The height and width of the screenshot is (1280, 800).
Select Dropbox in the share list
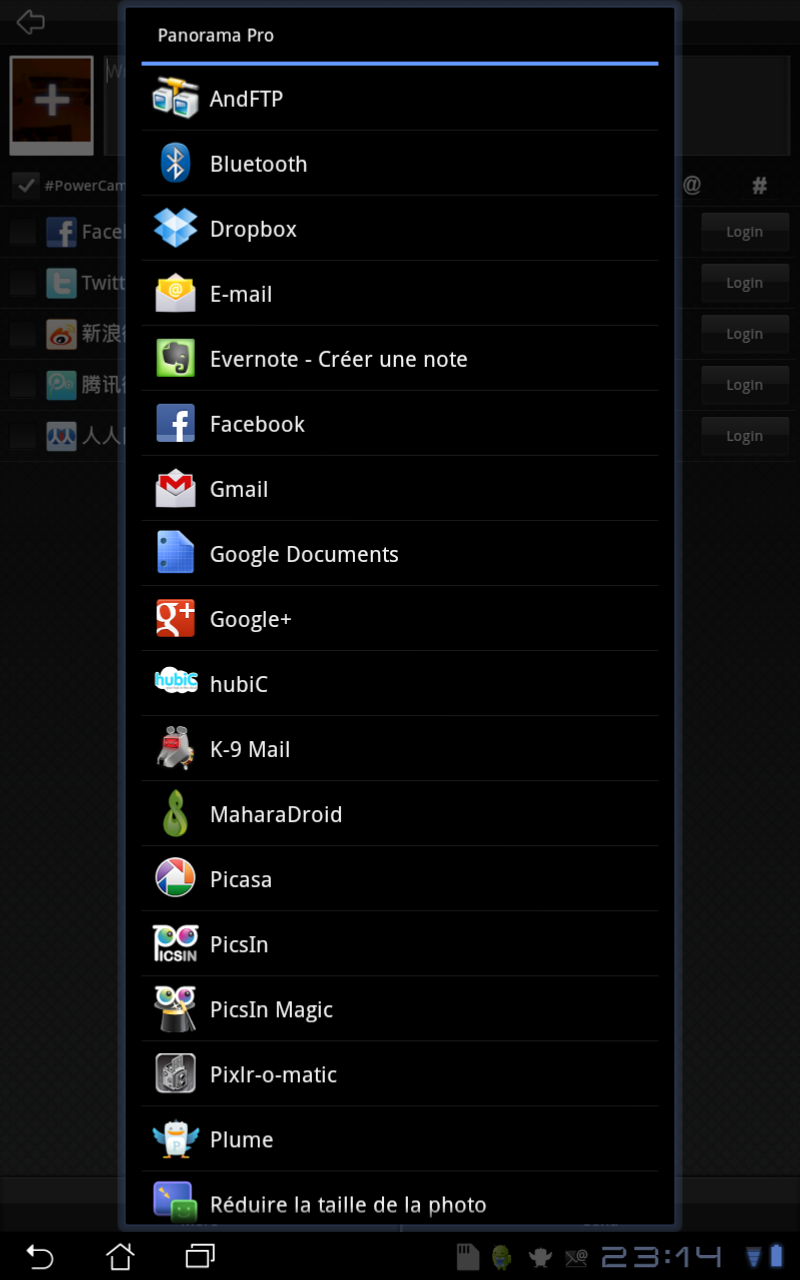point(400,228)
